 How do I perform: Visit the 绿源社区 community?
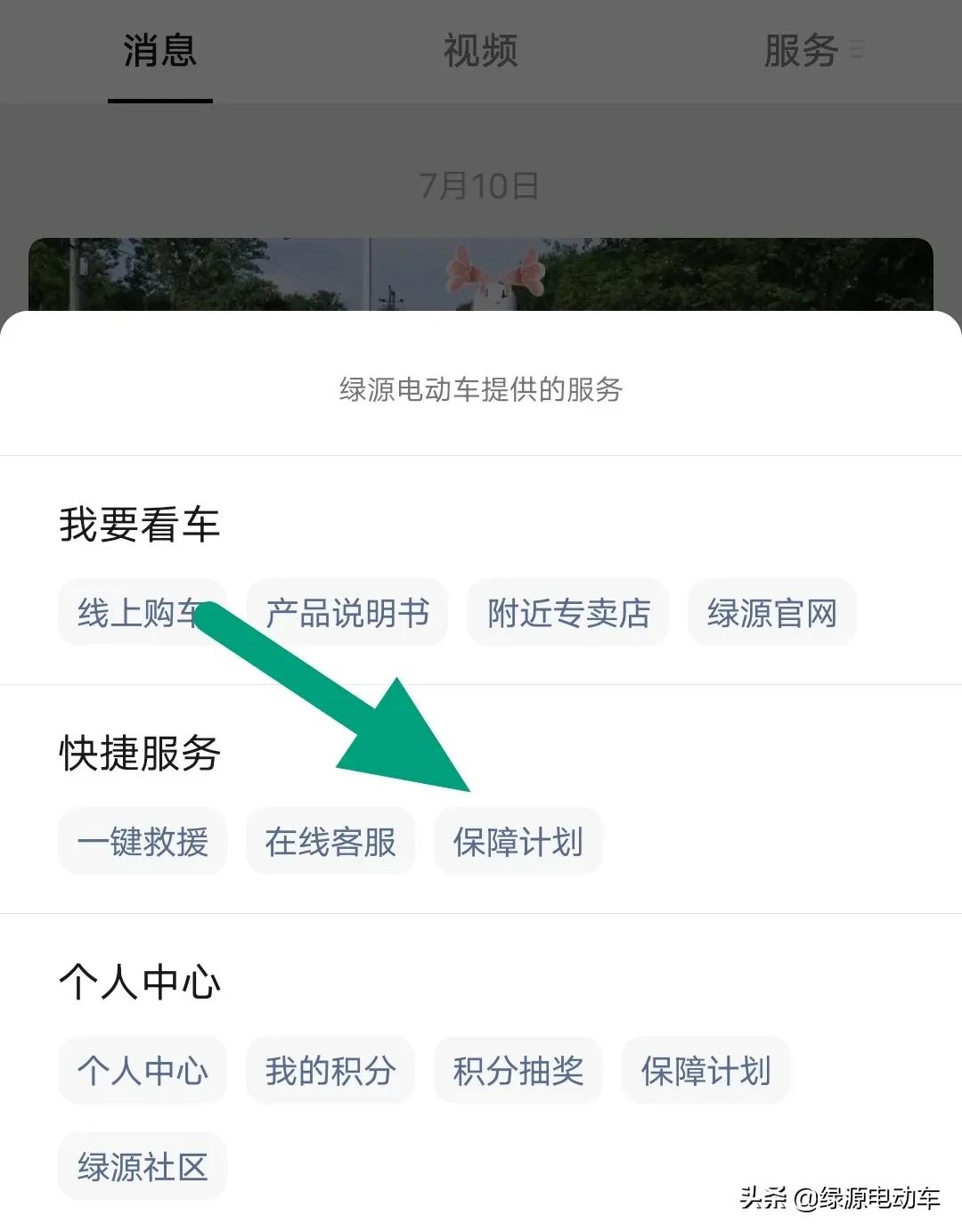click(x=142, y=1165)
